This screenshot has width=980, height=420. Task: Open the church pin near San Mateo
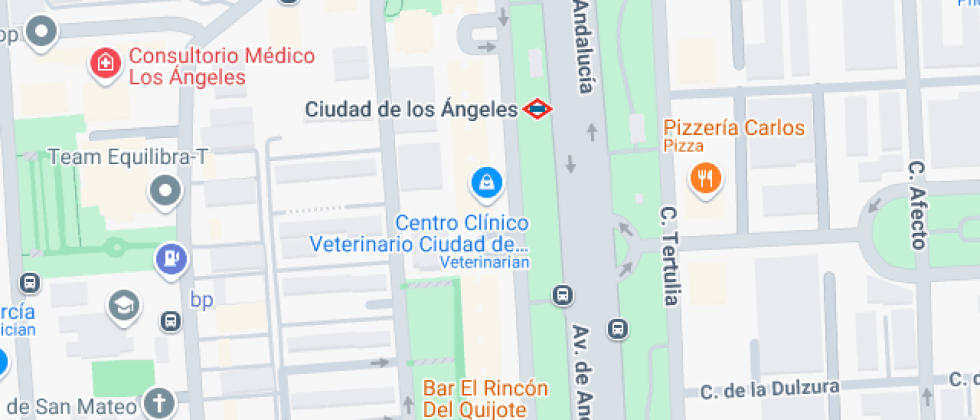[x=159, y=403]
